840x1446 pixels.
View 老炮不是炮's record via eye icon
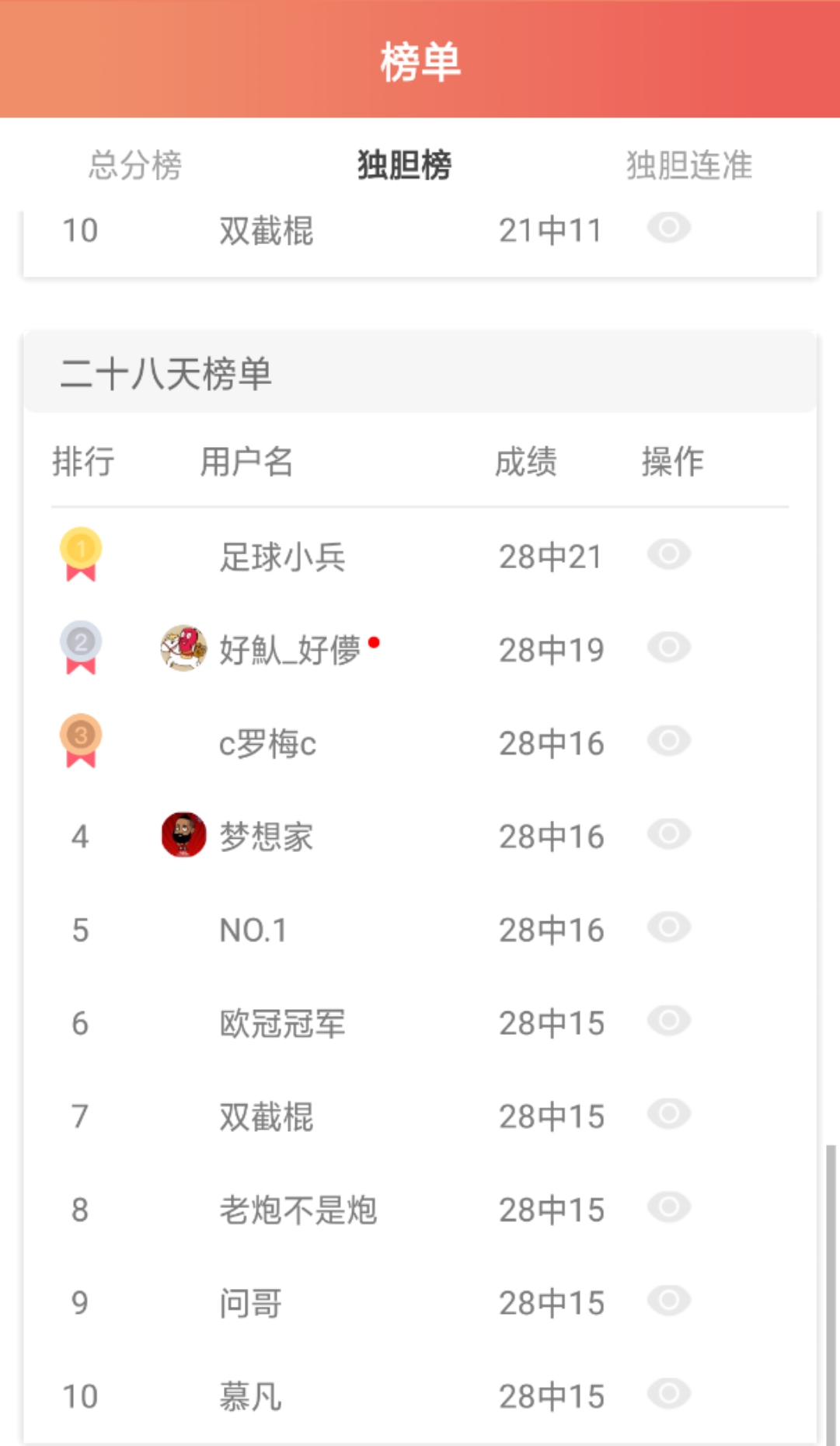coord(669,1207)
